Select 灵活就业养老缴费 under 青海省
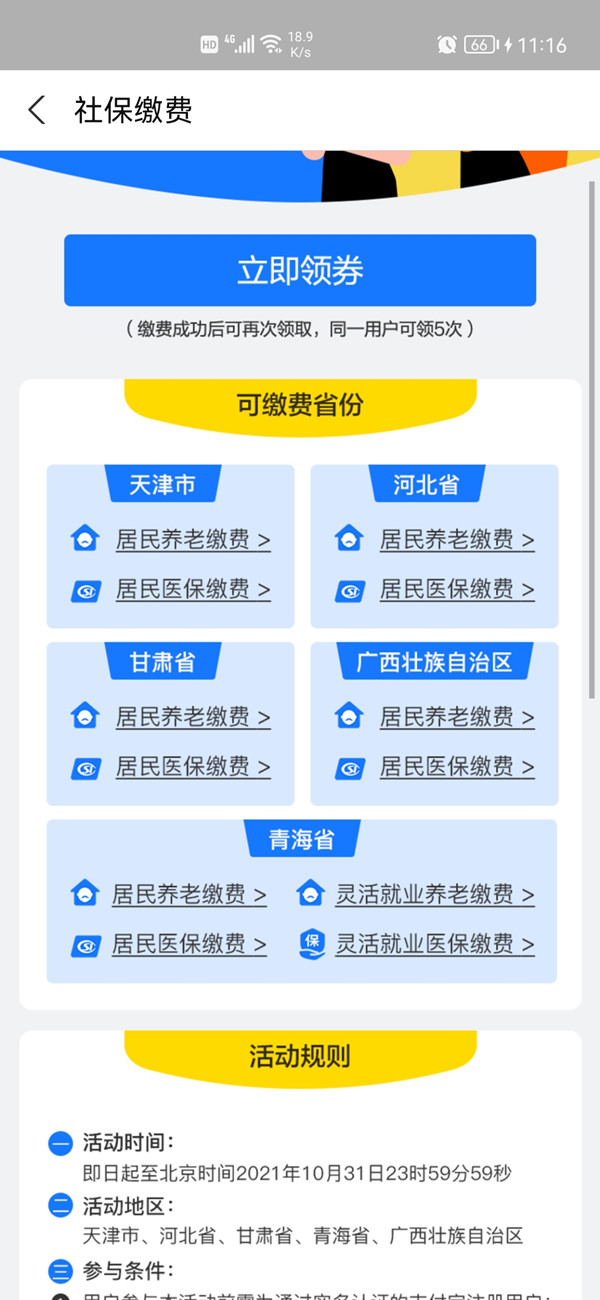 pyautogui.click(x=434, y=894)
